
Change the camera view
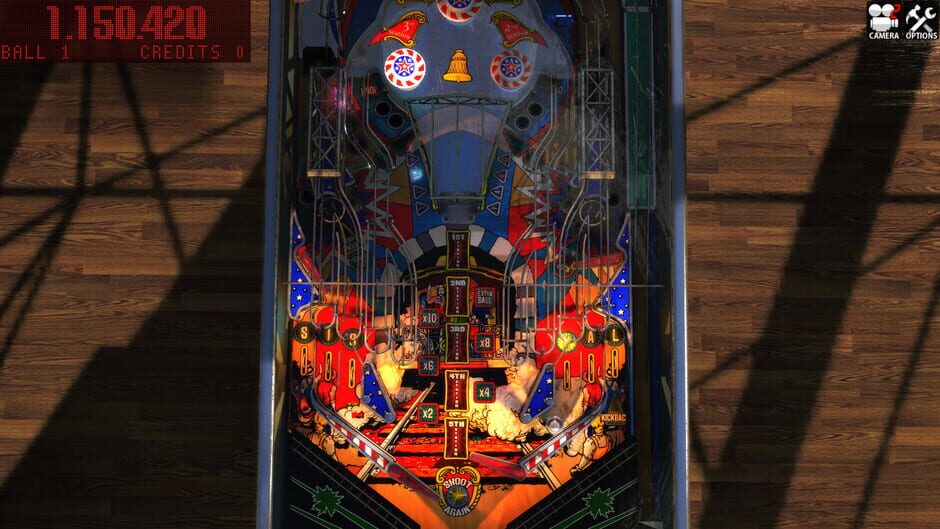tap(883, 20)
